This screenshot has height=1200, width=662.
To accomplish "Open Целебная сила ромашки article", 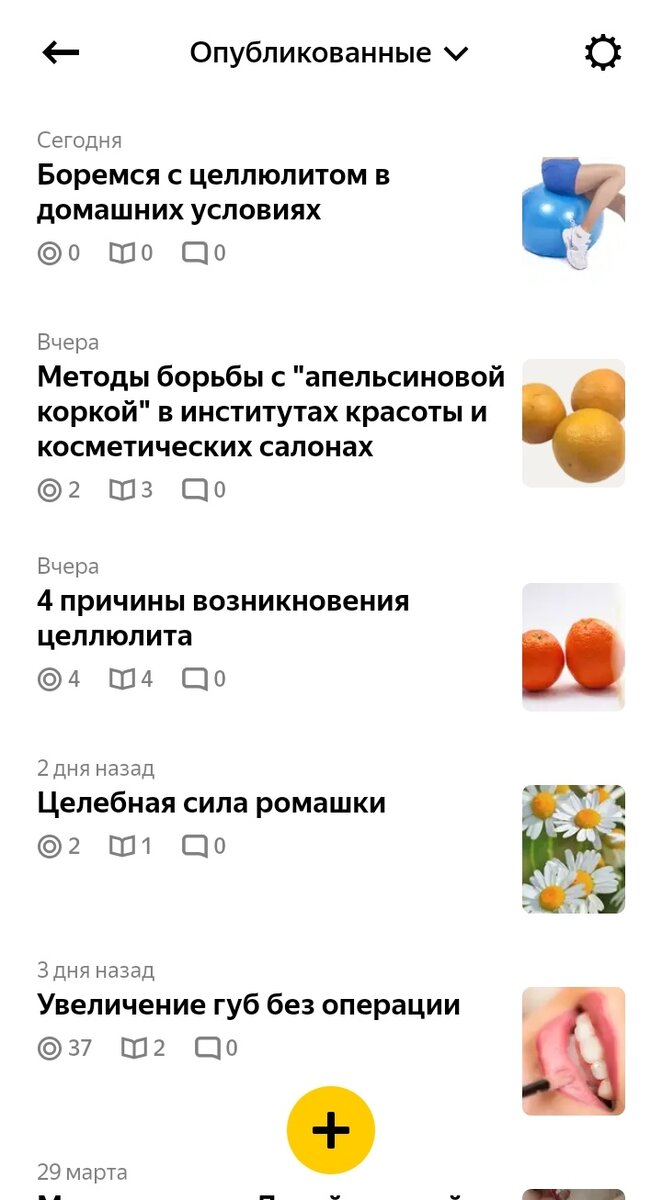I will pyautogui.click(x=211, y=803).
